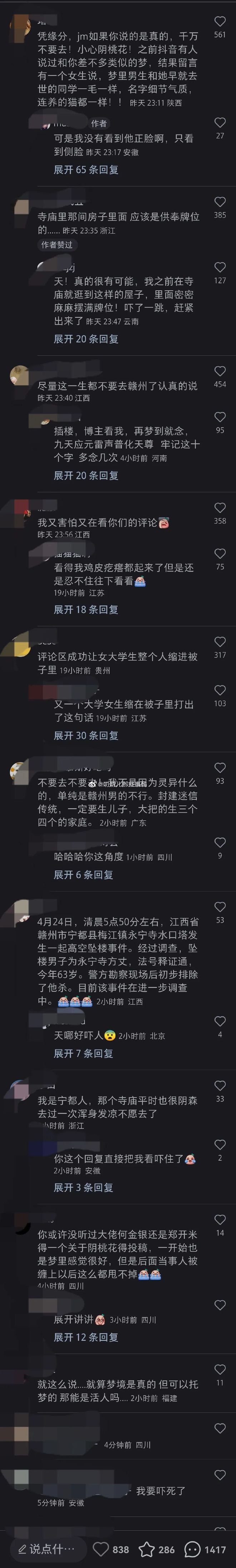This screenshot has width=236, height=1568.
Task: Expand 展开 65 条回复
Action: pos(86,170)
